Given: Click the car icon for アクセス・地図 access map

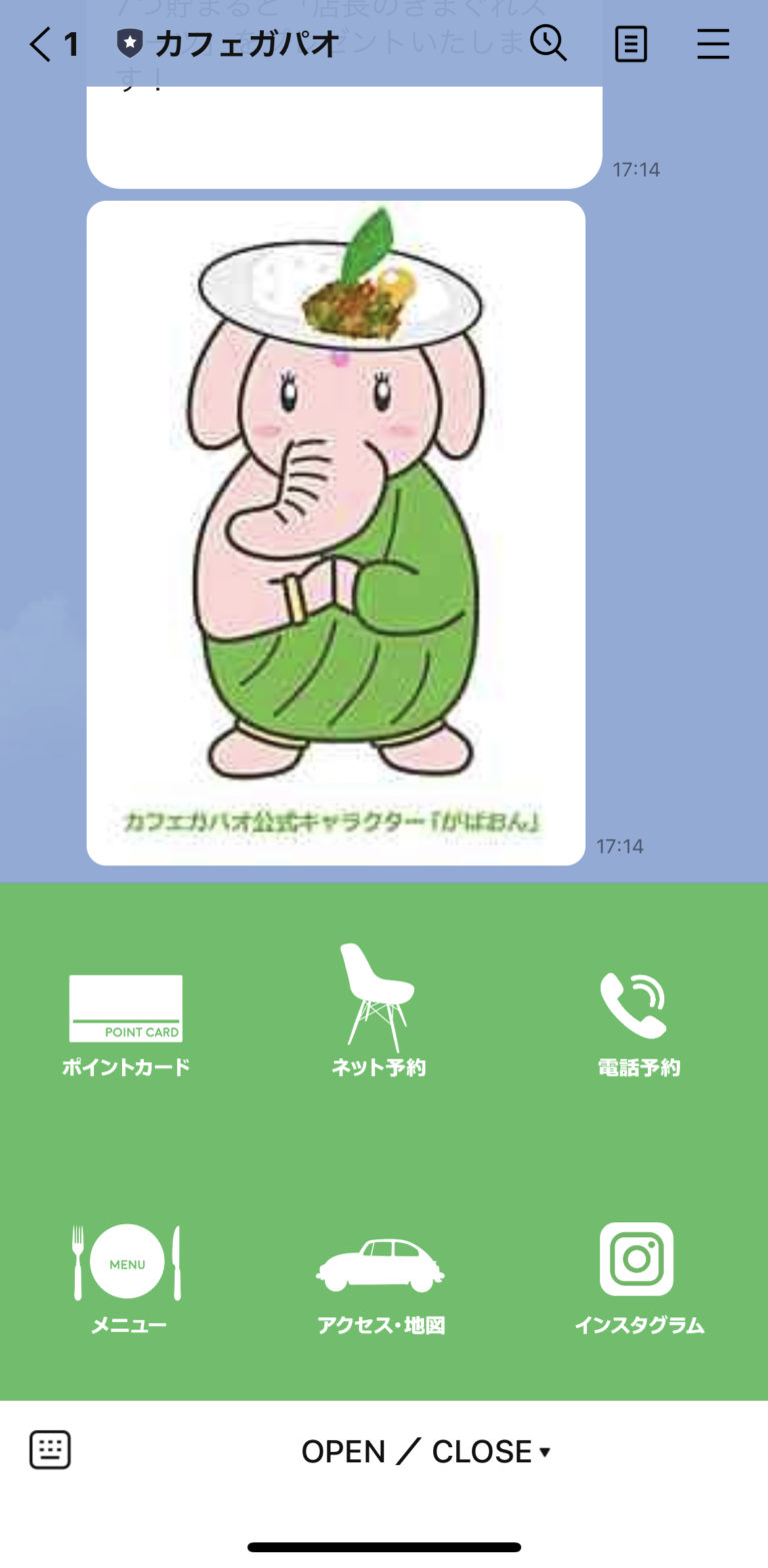Looking at the screenshot, I should [380, 1262].
